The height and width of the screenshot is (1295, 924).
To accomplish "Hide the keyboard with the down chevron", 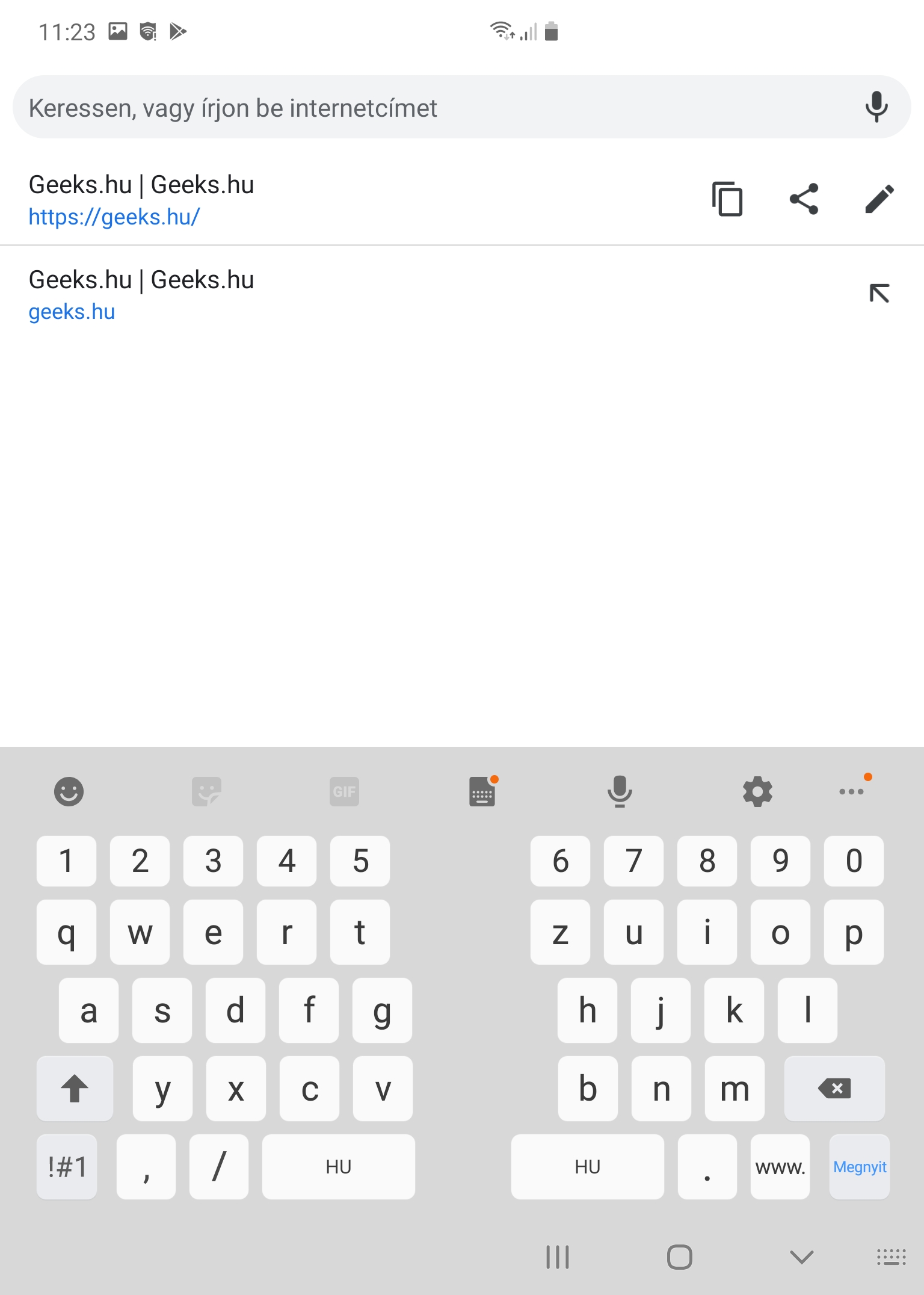I will [x=801, y=1257].
